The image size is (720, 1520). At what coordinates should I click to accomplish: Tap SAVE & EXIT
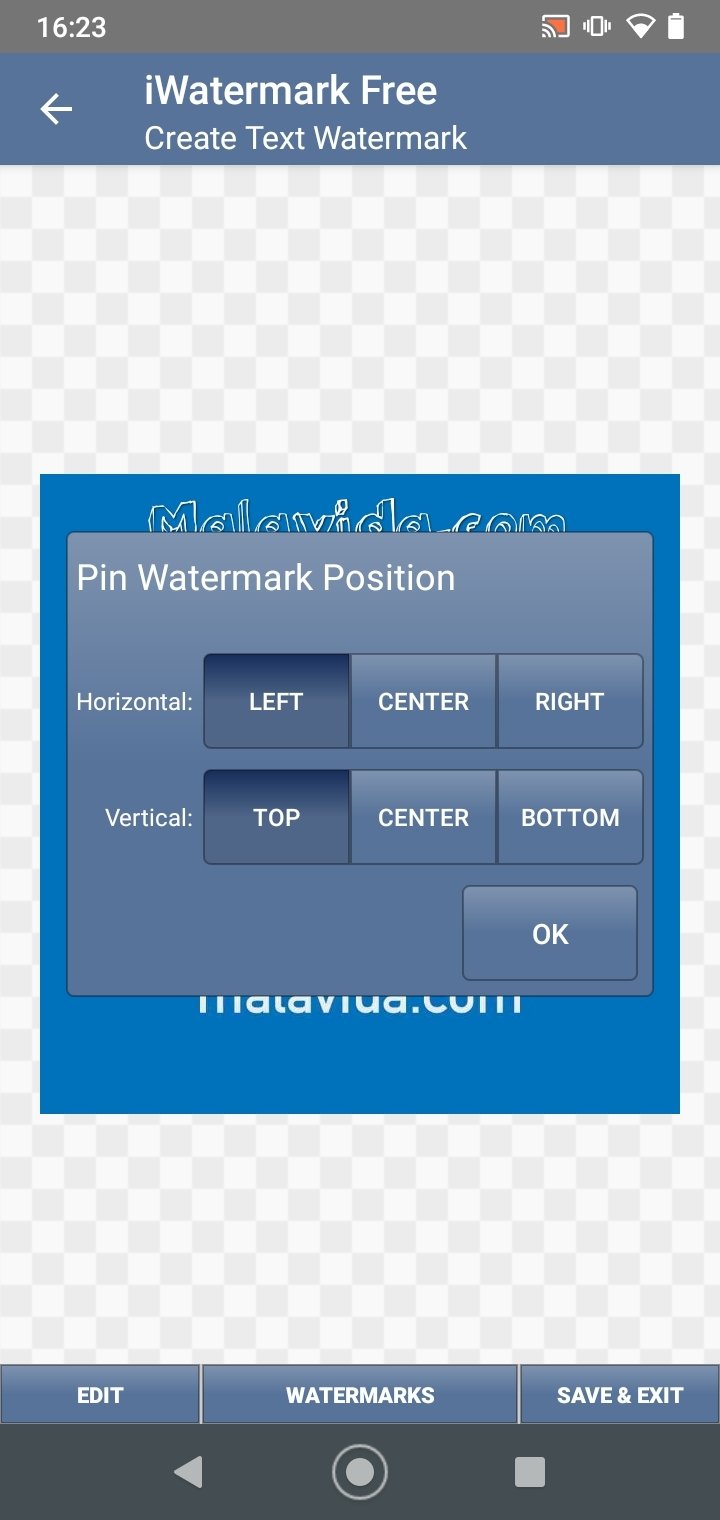620,1395
